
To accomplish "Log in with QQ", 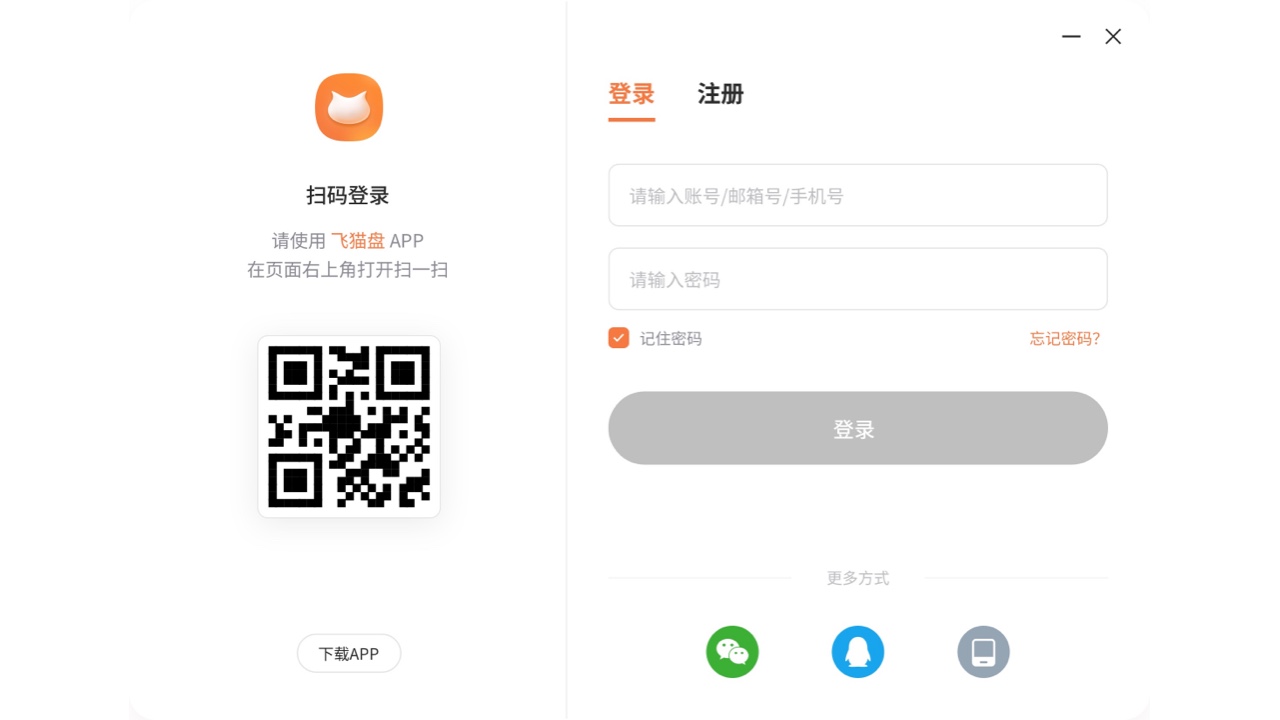I will click(x=858, y=652).
